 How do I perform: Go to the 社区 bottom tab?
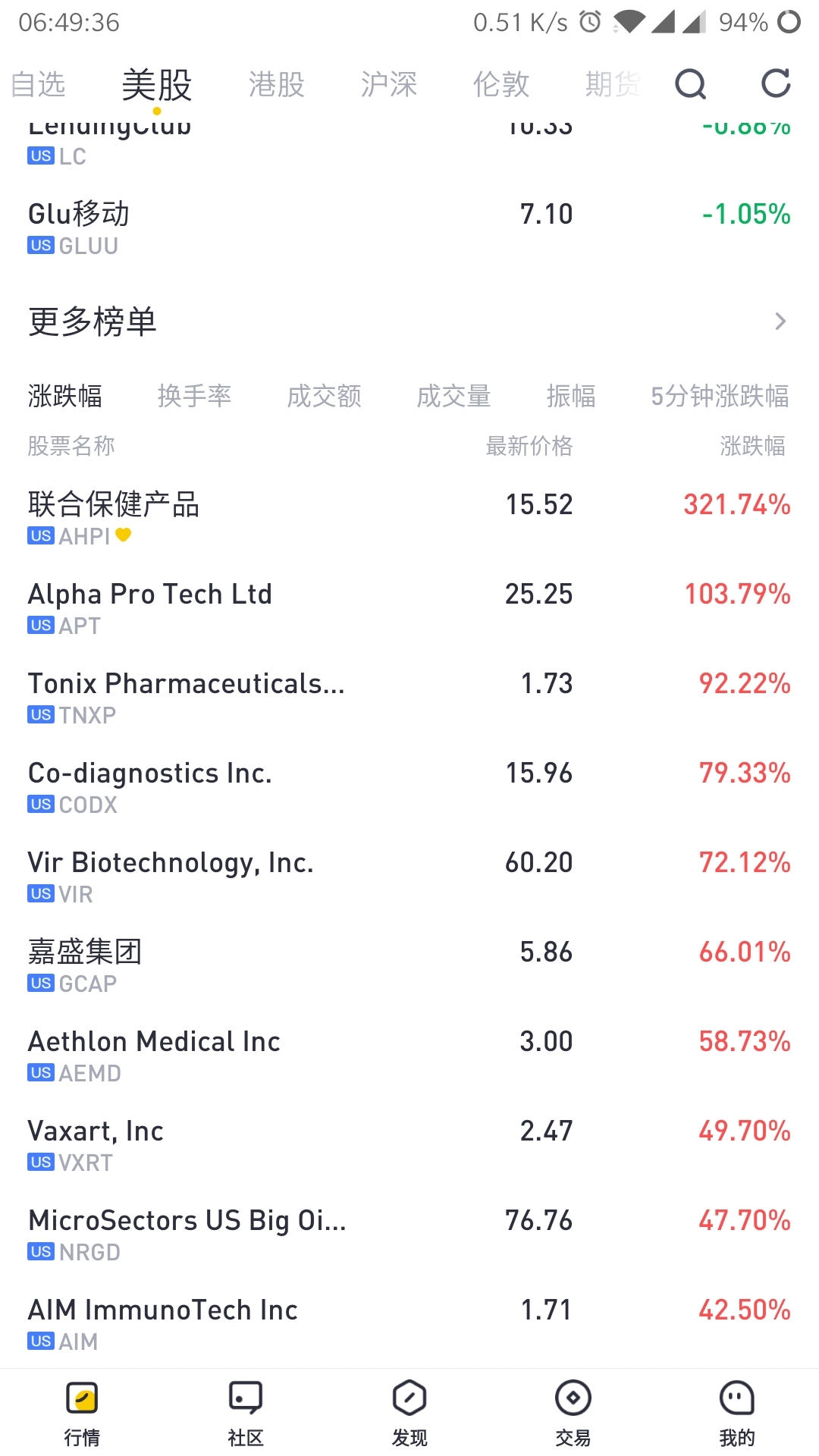pos(246,1414)
